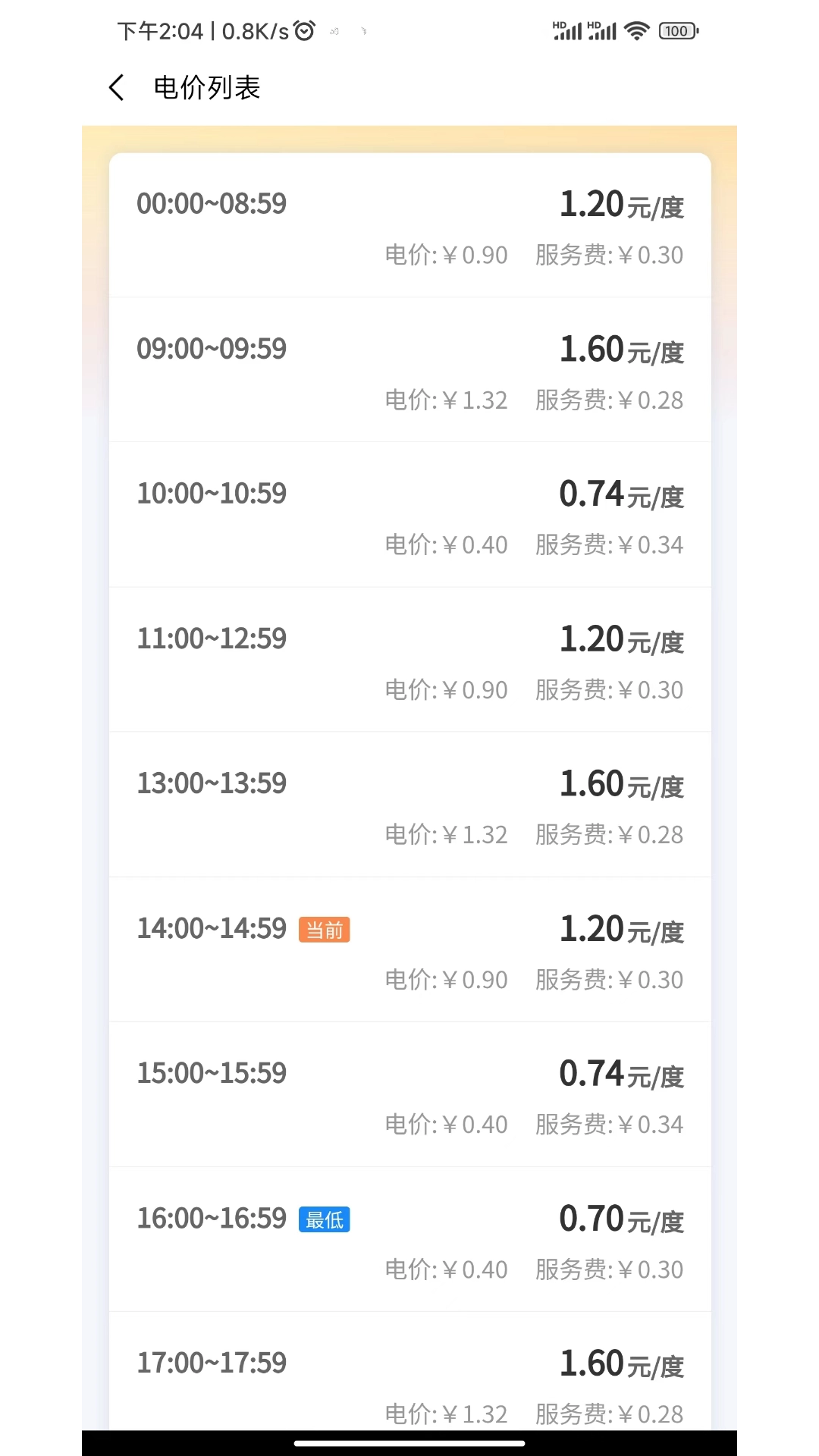Click the Wi-Fi icon in the status bar

[637, 30]
